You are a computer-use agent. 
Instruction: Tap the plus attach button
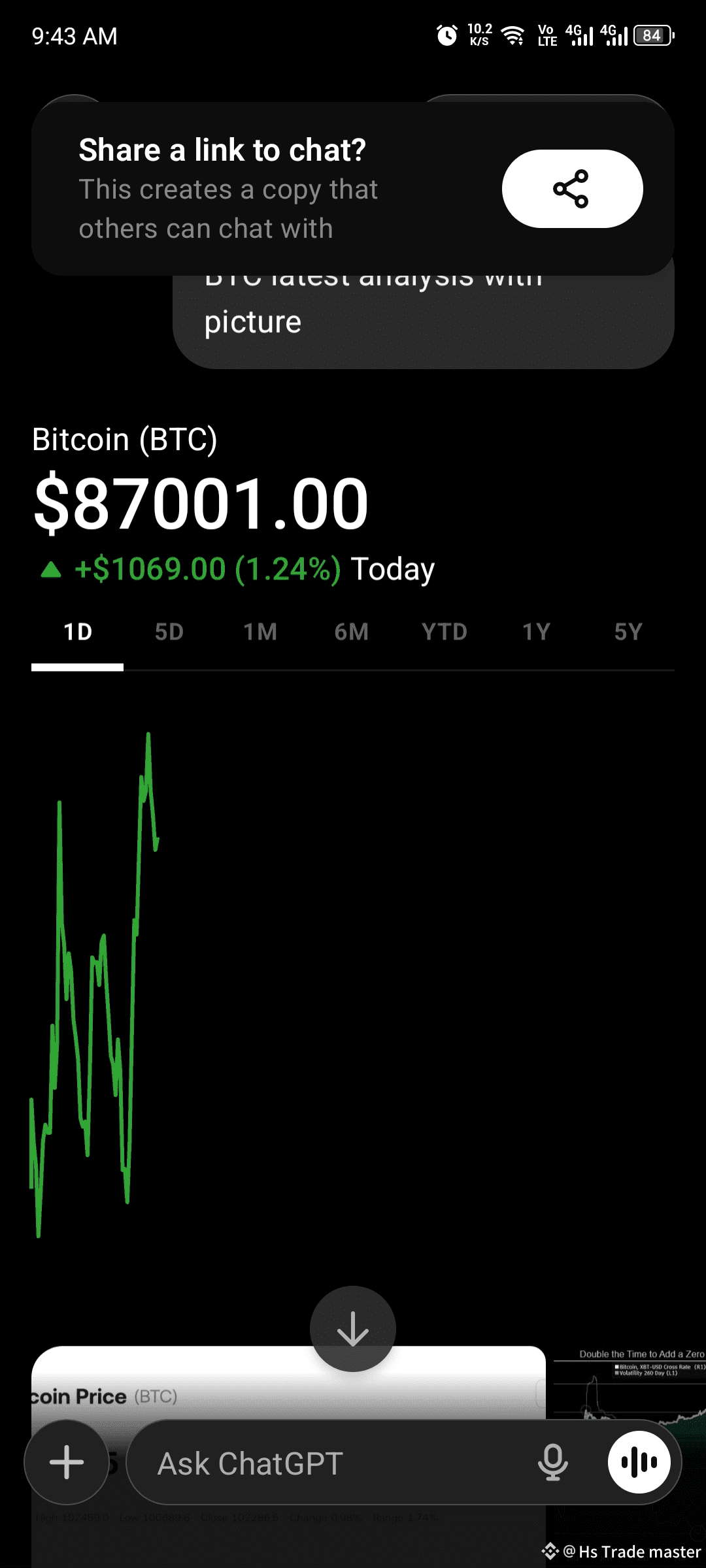coord(67,1462)
